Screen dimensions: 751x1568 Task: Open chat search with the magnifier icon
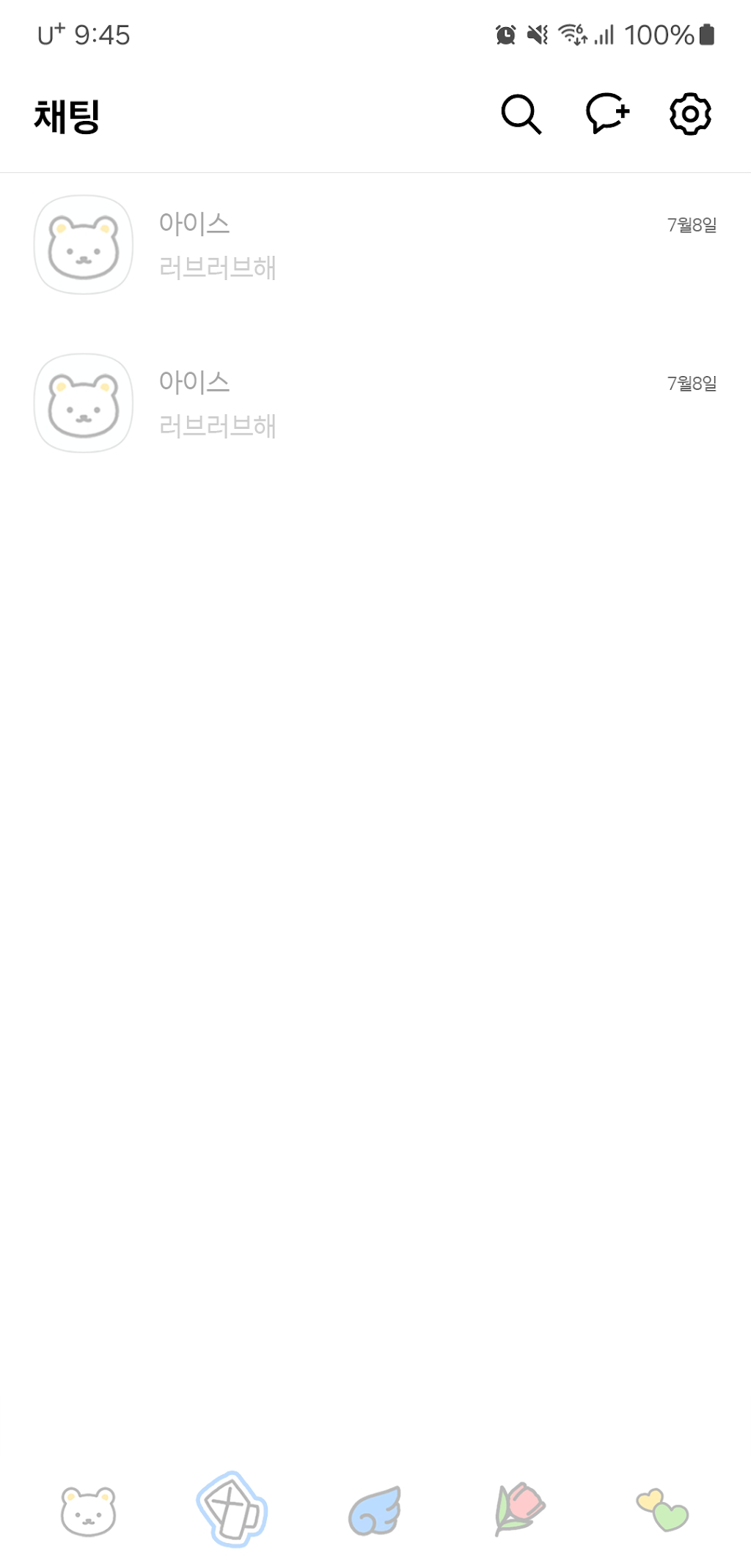[521, 114]
